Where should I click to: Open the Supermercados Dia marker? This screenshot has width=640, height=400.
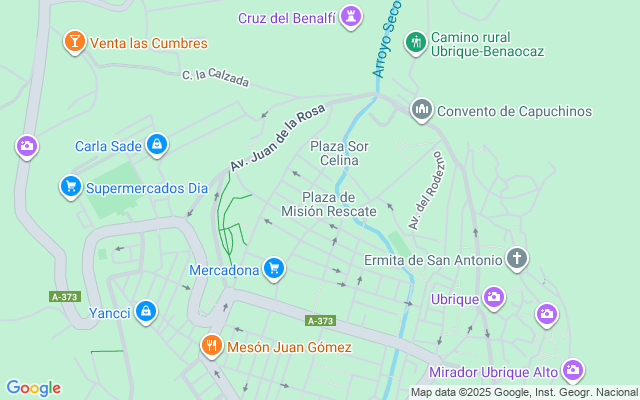[70, 187]
